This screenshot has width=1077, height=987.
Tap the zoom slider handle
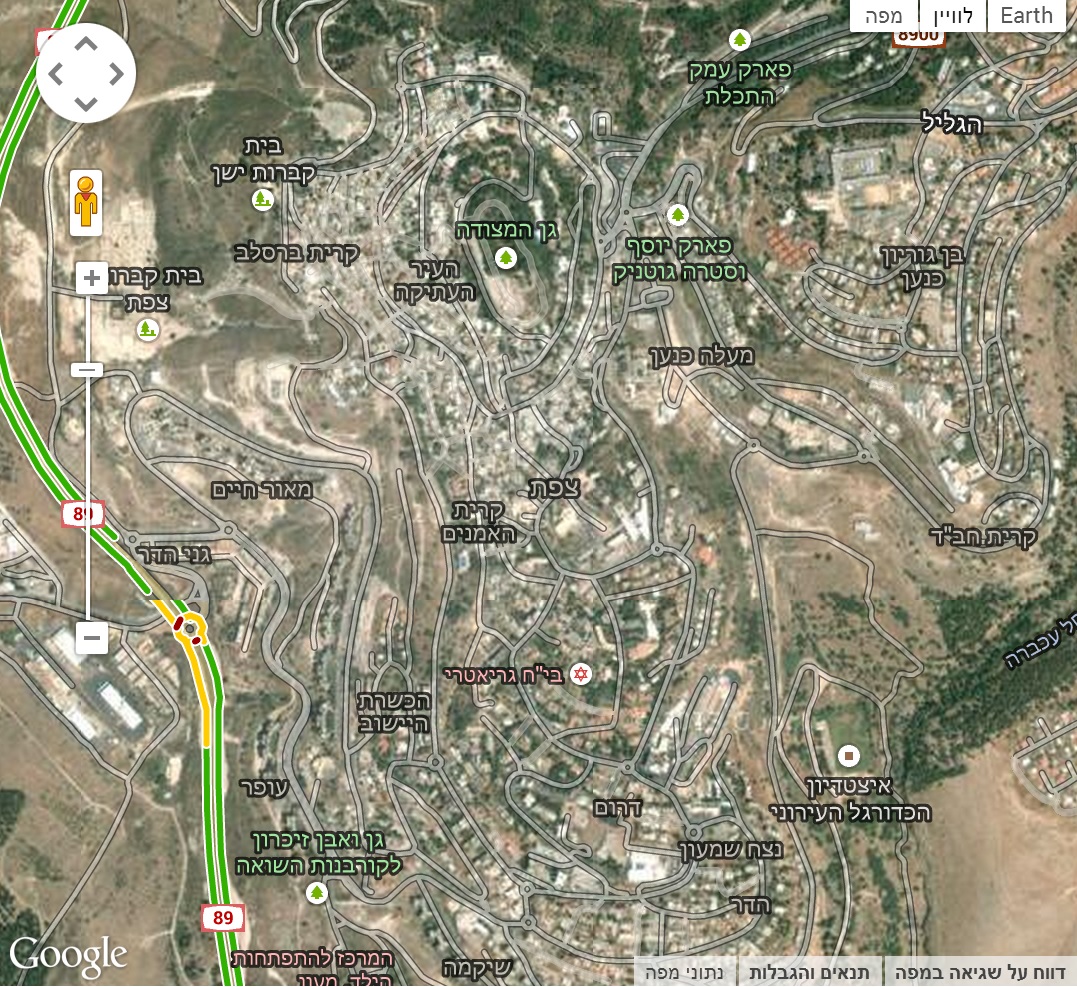pos(87,370)
